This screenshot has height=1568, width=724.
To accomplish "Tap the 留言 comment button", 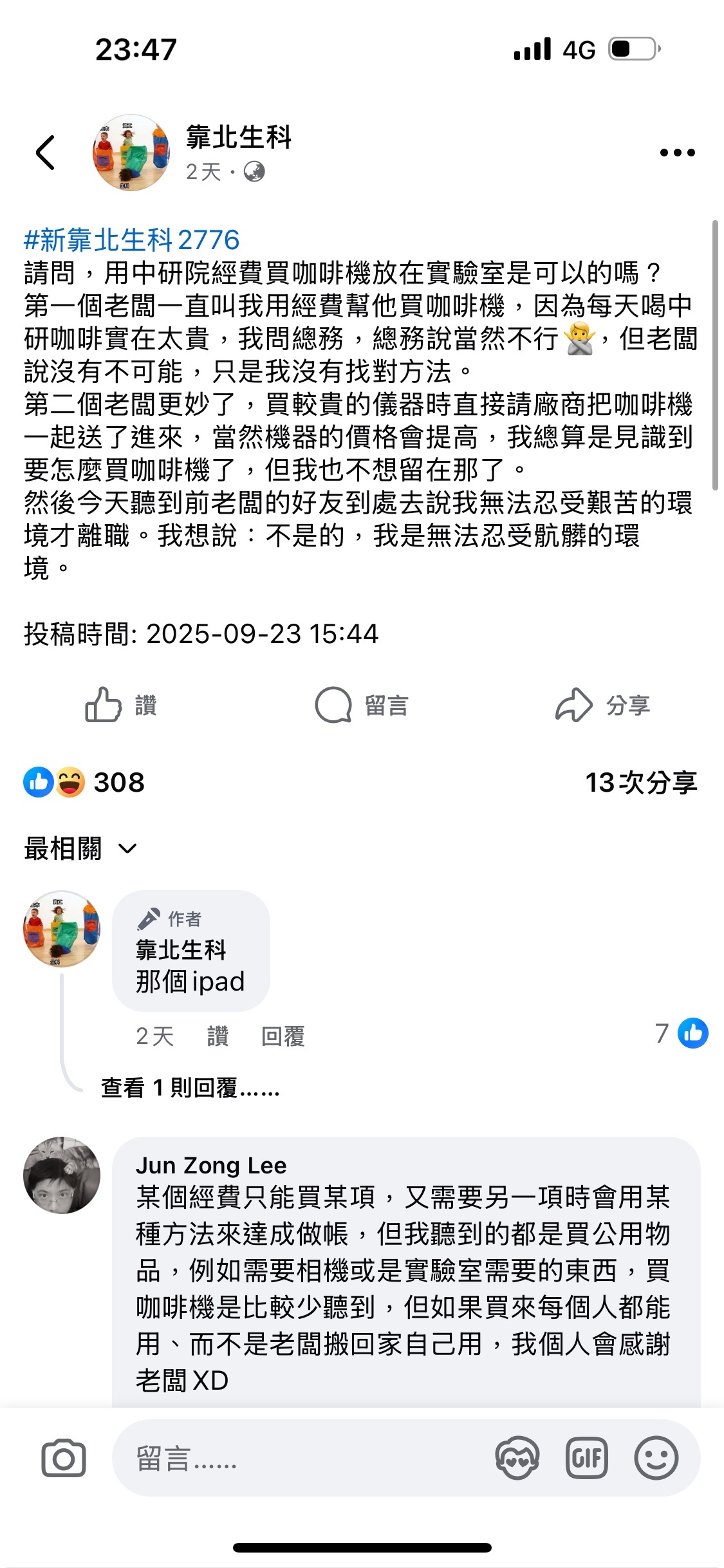I will pos(362,705).
